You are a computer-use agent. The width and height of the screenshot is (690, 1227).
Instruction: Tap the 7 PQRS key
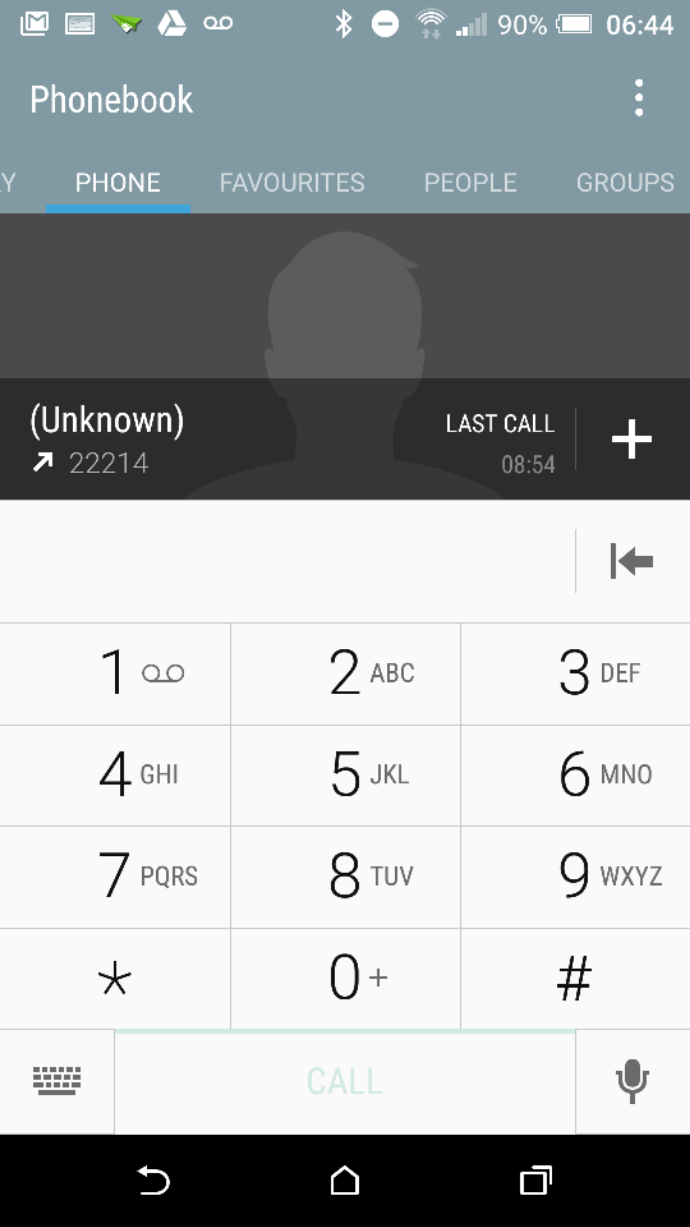pyautogui.click(x=115, y=877)
